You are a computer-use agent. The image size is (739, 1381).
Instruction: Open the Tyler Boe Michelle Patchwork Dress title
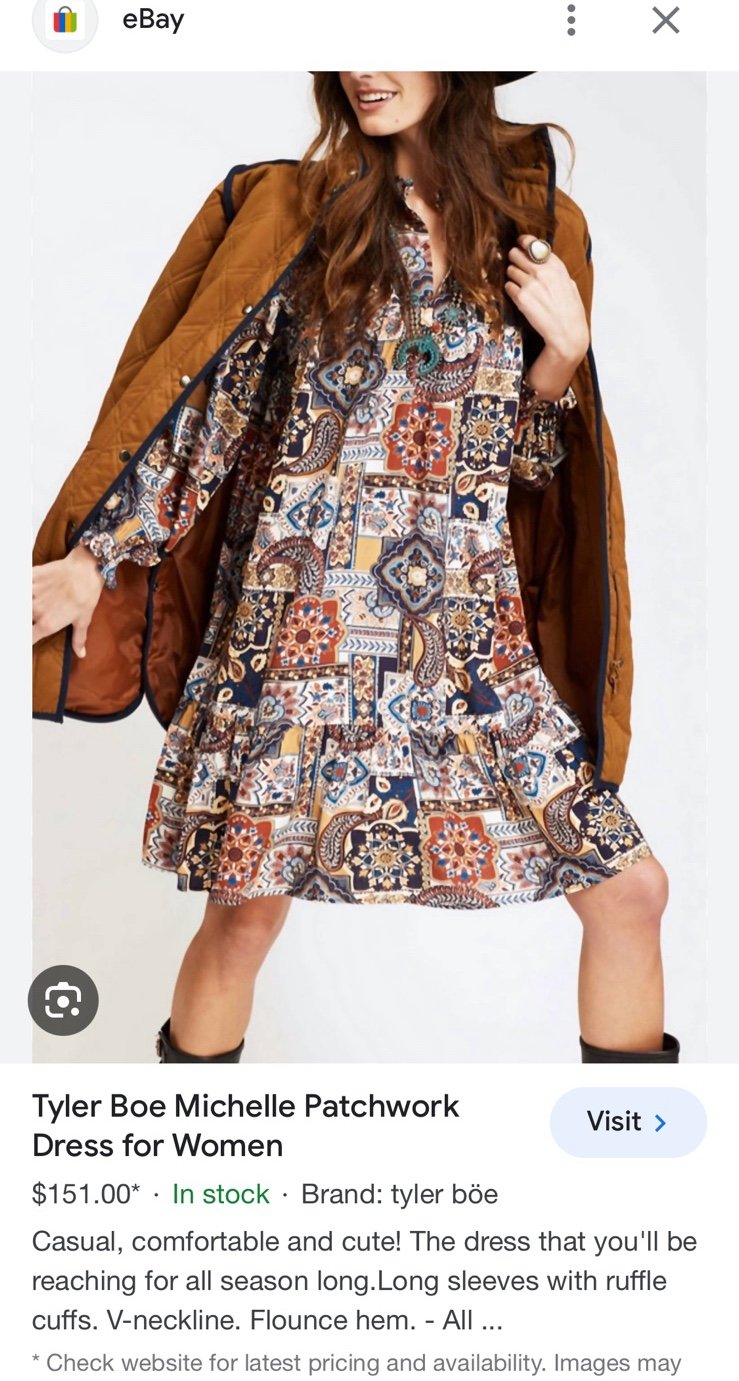pos(246,1125)
